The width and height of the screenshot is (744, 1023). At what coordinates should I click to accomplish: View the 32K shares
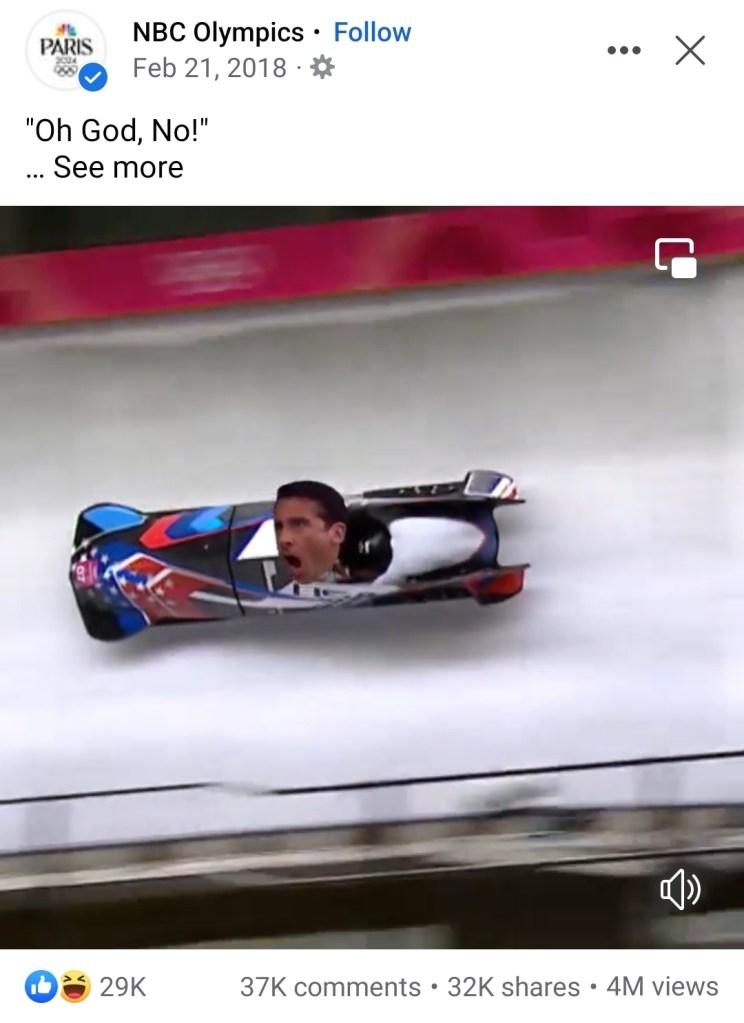click(x=513, y=987)
